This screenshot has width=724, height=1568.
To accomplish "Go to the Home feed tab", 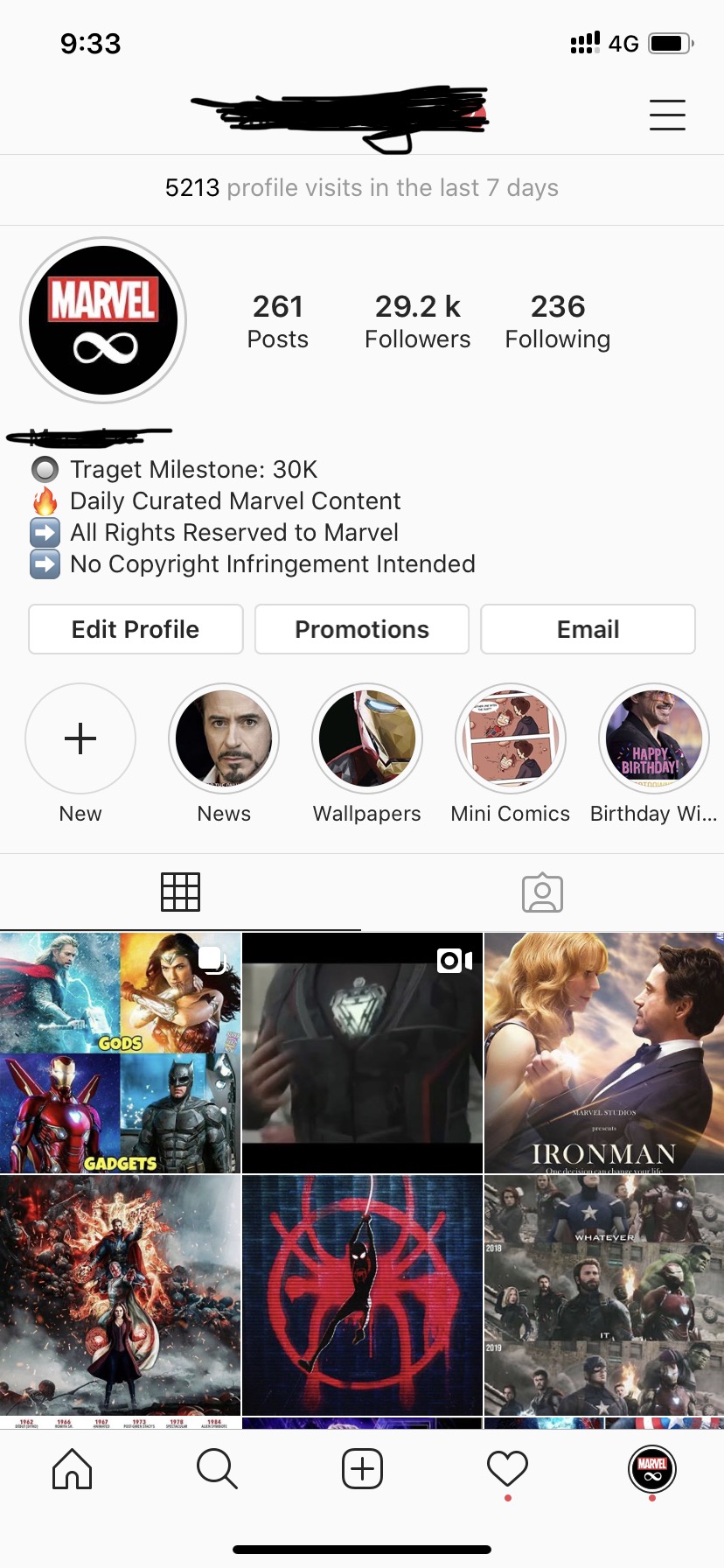I will [x=72, y=1468].
